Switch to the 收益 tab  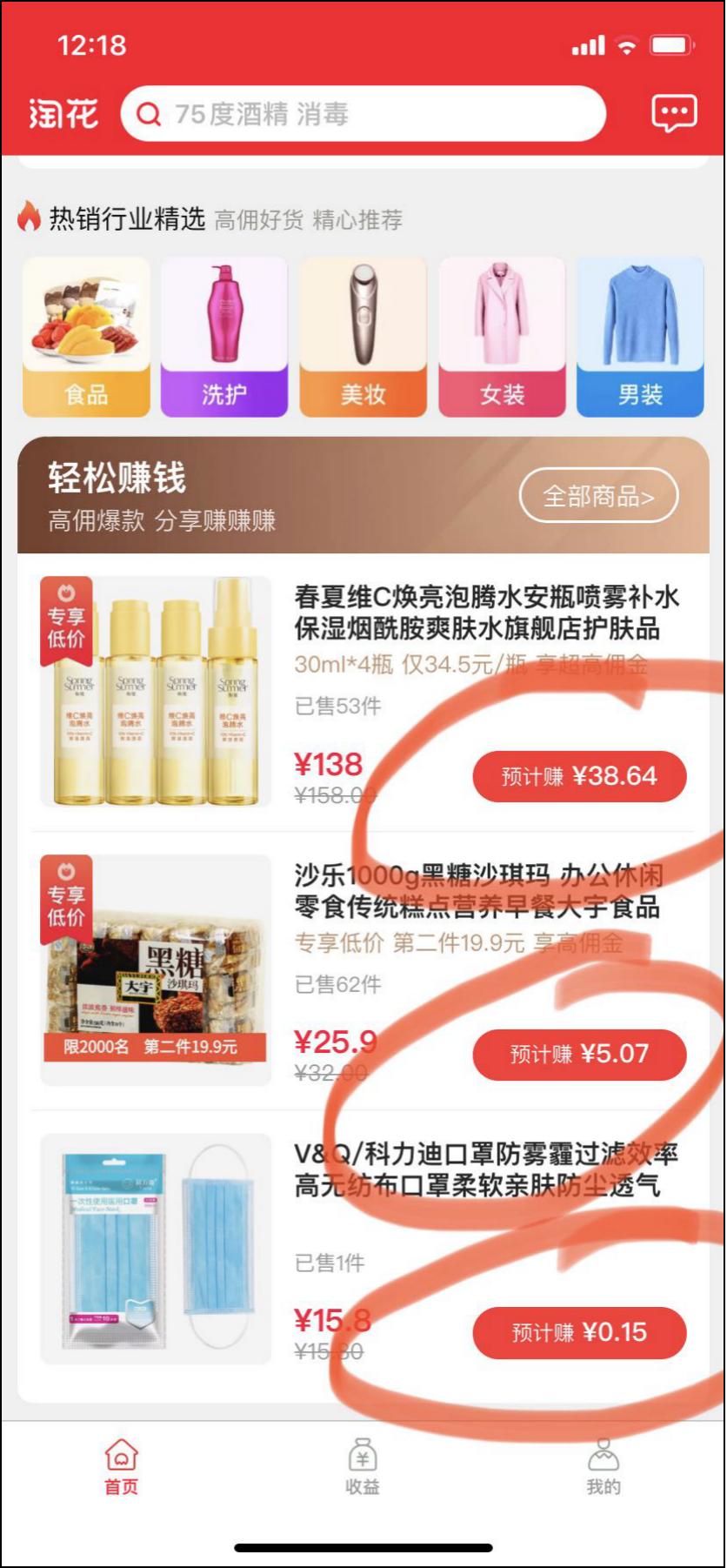point(363,1466)
